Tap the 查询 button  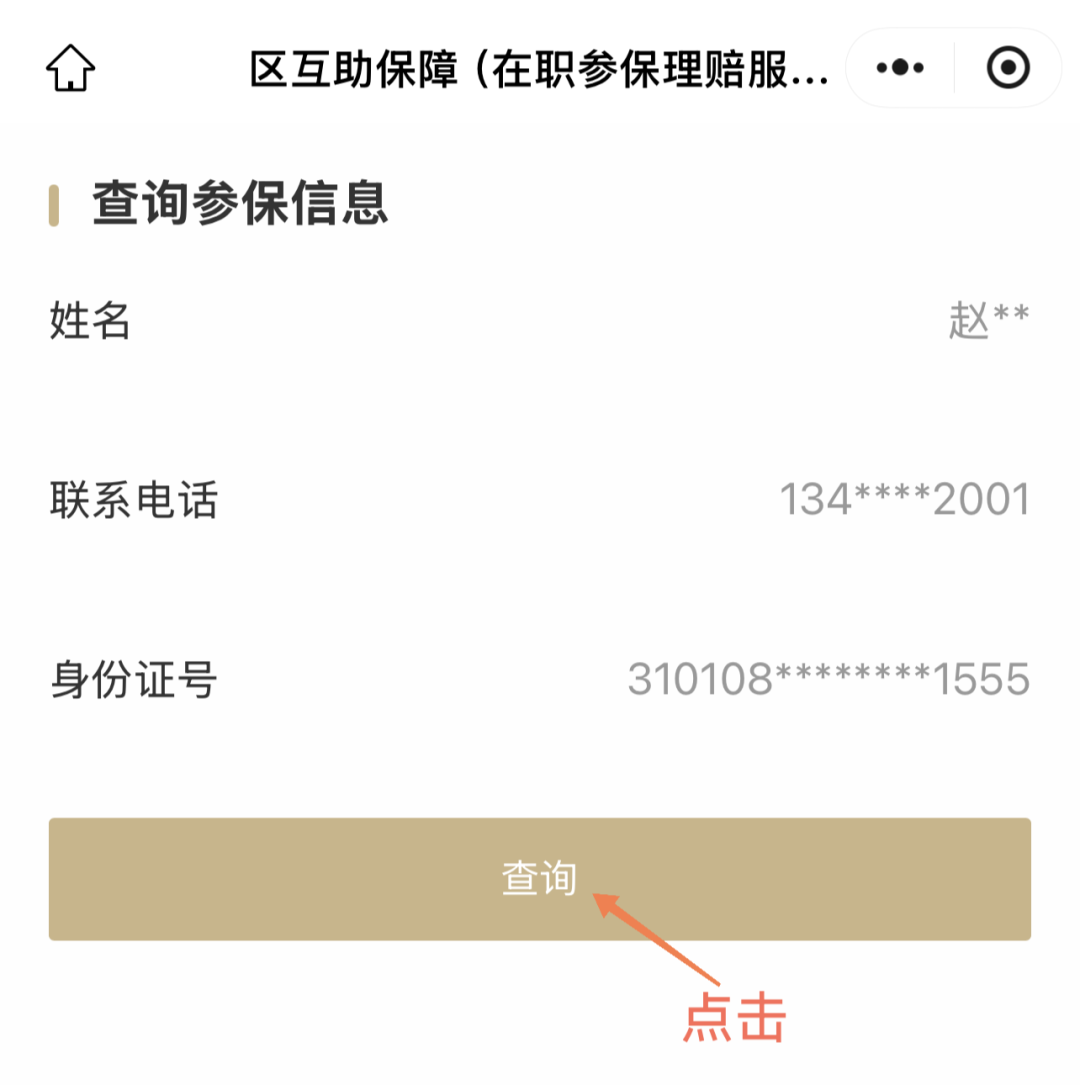pos(540,879)
